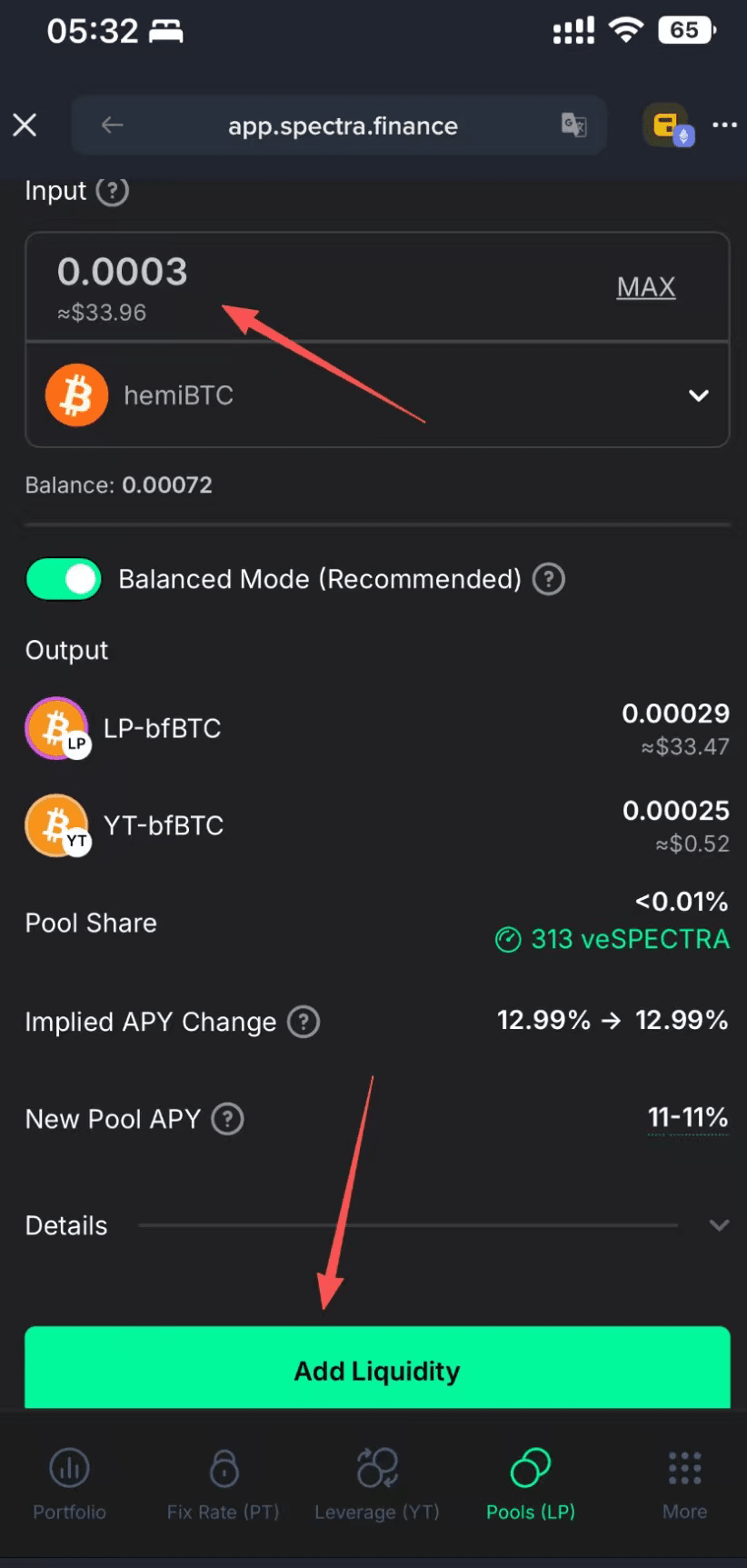This screenshot has height=1568, width=747.
Task: Open the More tab
Action: click(x=684, y=1484)
